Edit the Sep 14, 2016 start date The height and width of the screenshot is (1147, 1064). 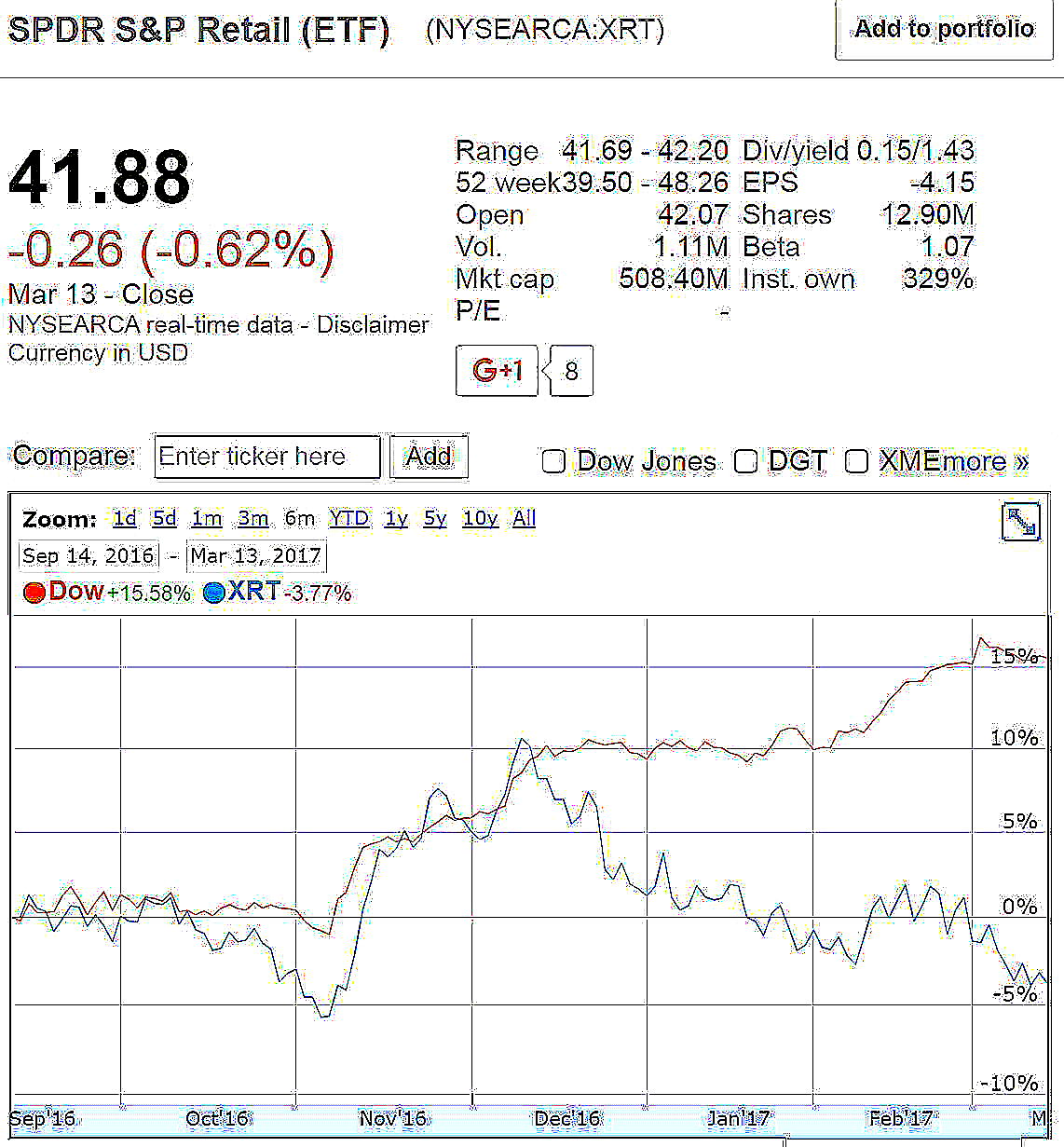(x=89, y=556)
